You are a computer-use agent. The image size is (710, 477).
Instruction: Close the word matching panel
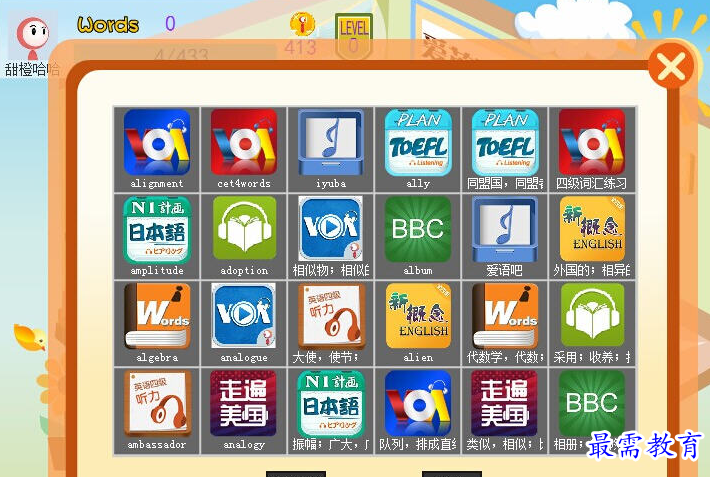670,67
